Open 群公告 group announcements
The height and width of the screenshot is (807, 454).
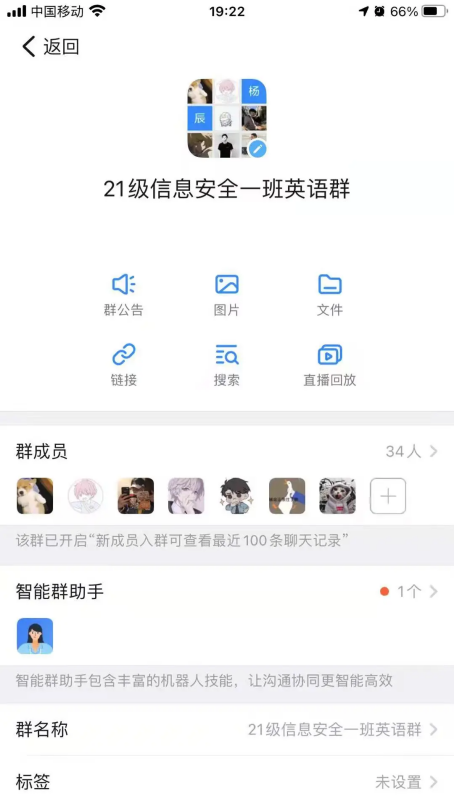[x=124, y=294]
